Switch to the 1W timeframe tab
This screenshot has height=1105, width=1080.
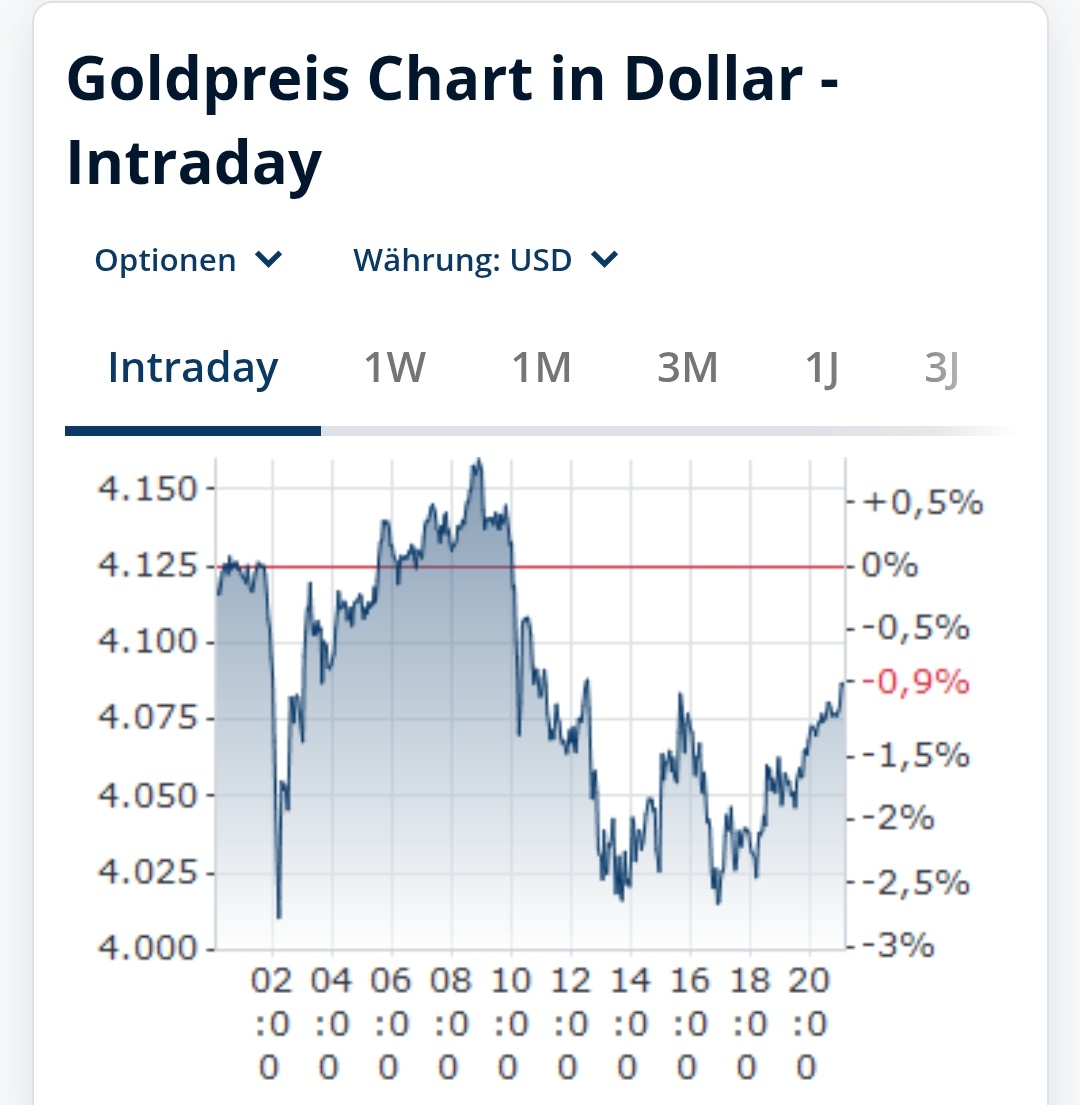coord(394,369)
